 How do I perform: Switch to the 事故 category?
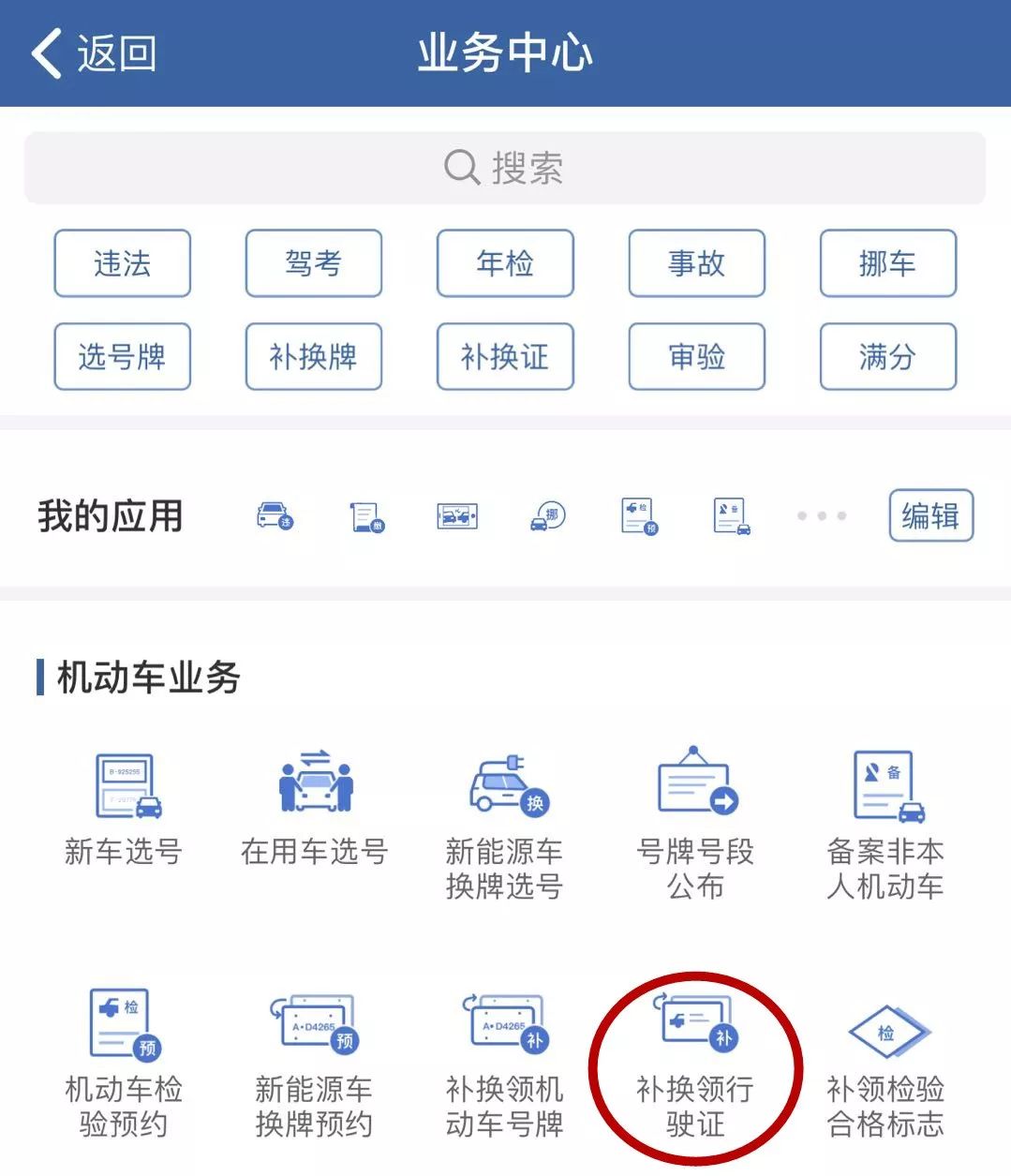tap(695, 264)
